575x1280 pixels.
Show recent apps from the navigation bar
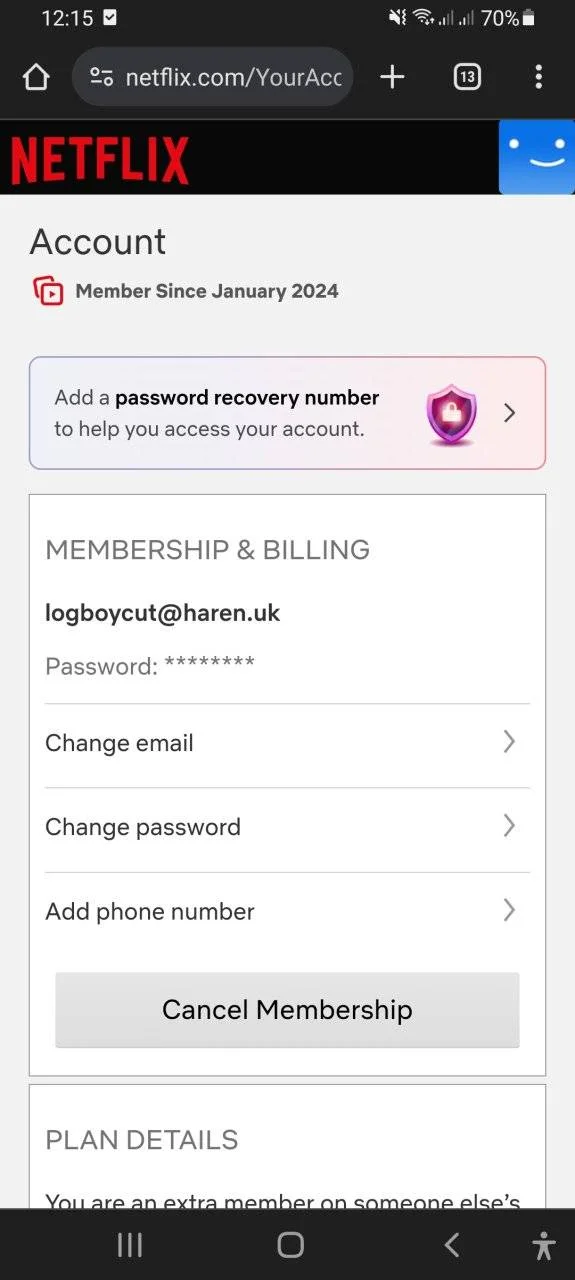[x=130, y=1245]
